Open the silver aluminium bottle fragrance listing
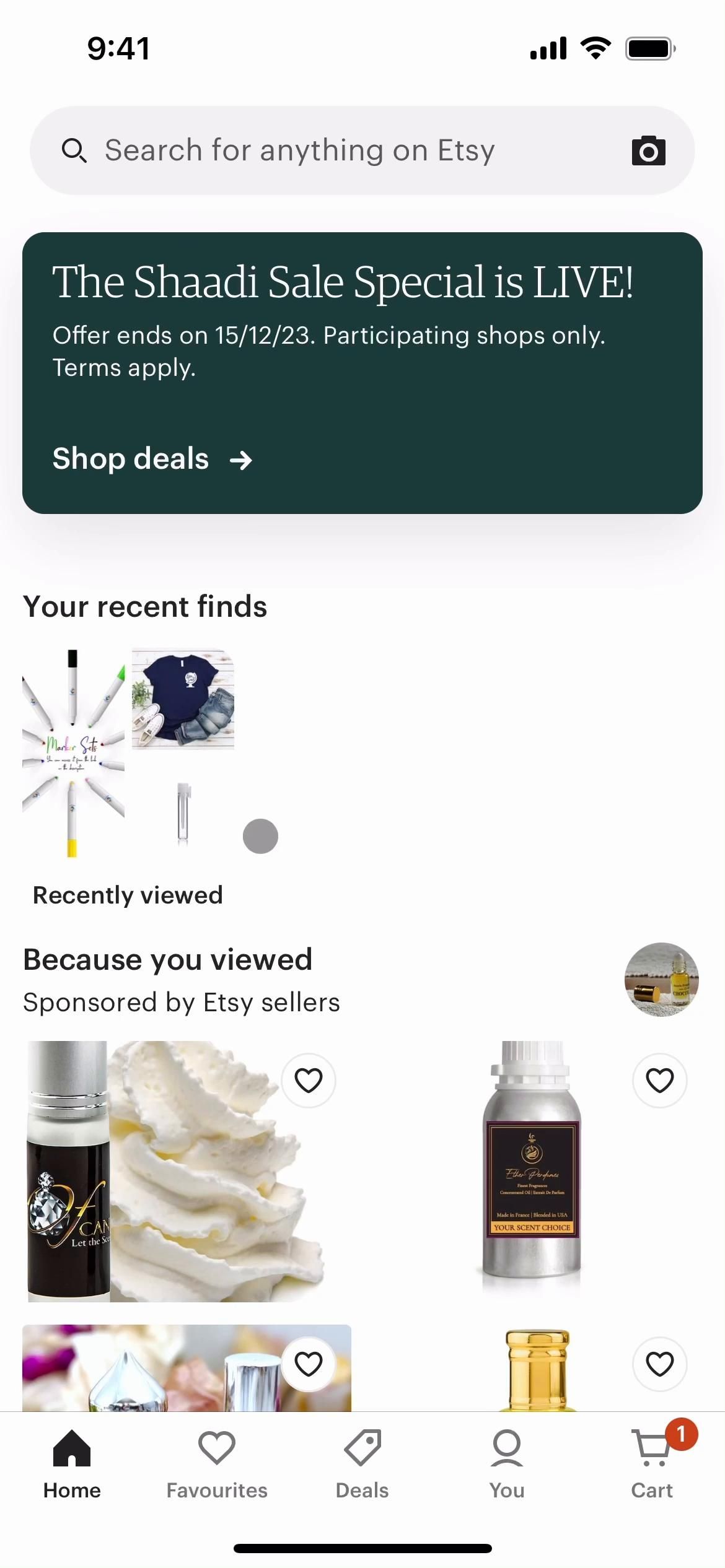Viewport: 725px width, 1568px height. tap(532, 1170)
